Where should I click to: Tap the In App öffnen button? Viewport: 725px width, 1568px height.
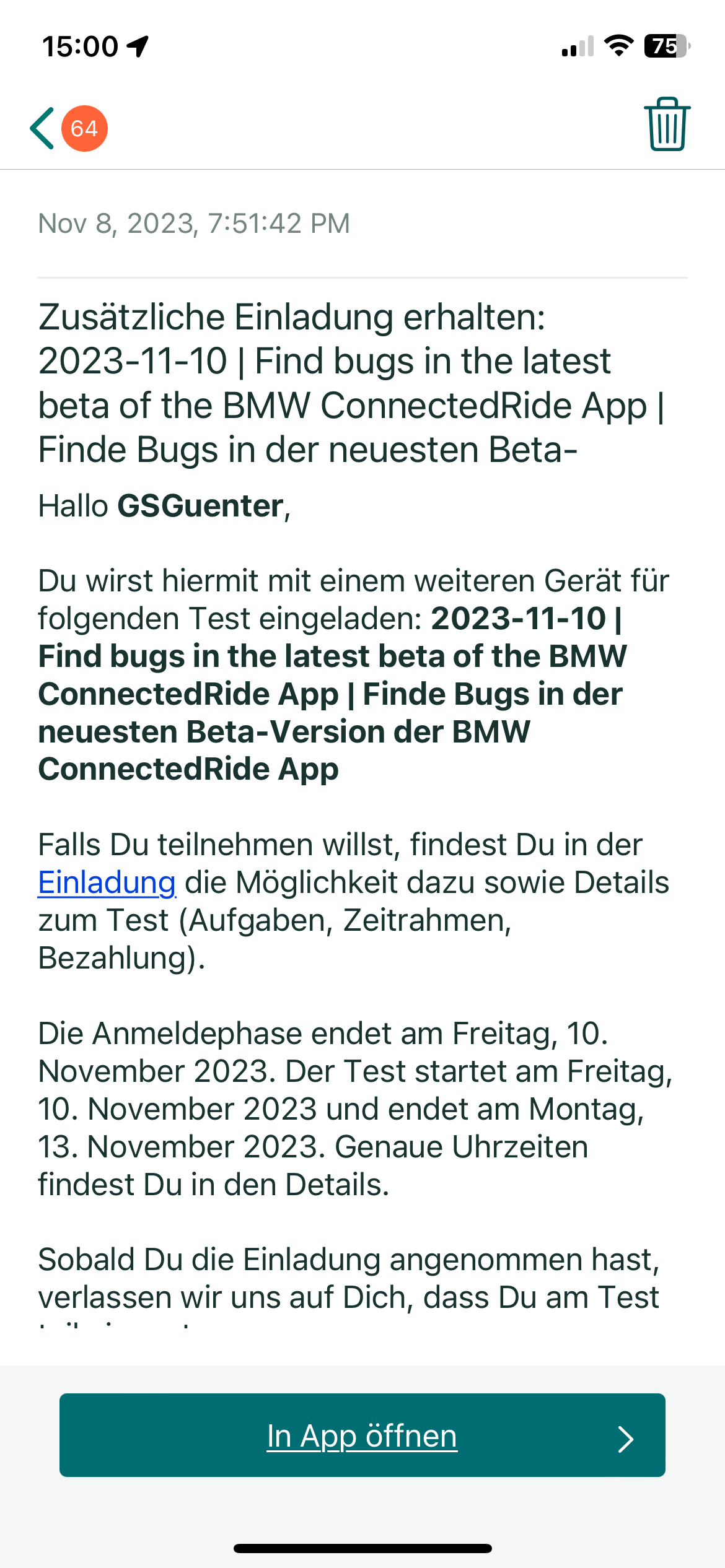click(362, 1435)
